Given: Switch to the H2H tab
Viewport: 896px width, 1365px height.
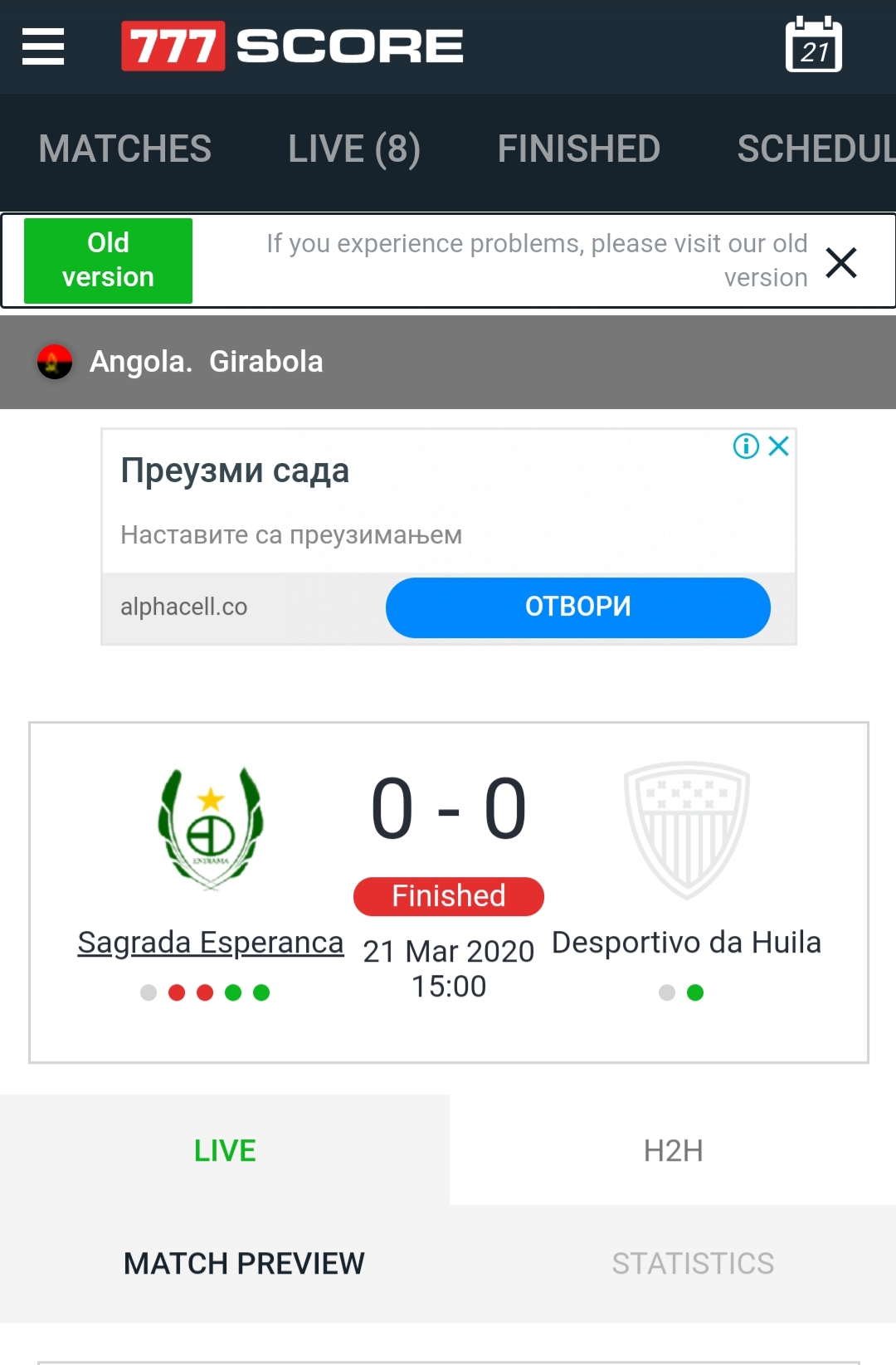Looking at the screenshot, I should [x=673, y=1151].
